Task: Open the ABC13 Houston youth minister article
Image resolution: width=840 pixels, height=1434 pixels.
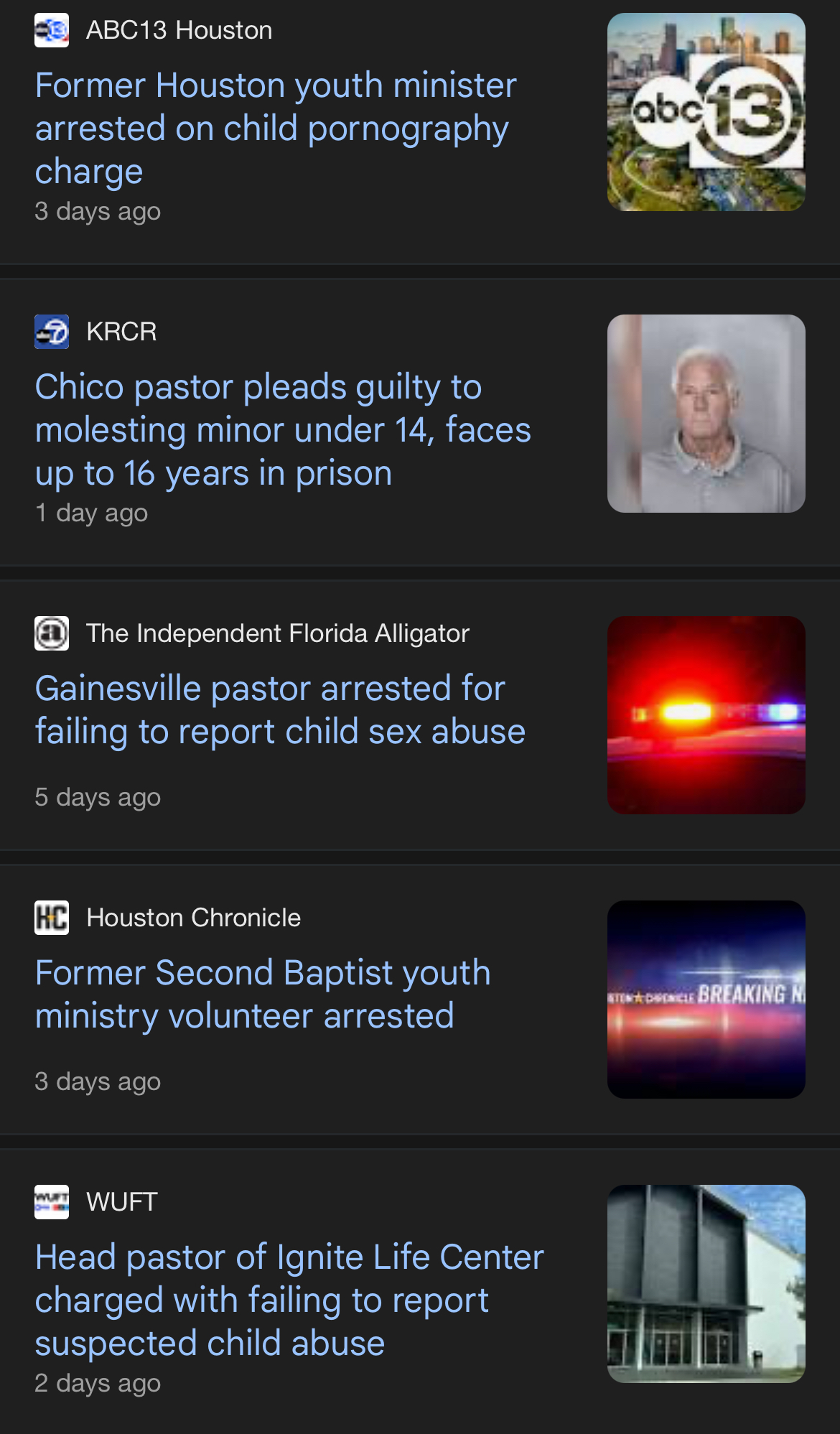Action: [x=276, y=128]
